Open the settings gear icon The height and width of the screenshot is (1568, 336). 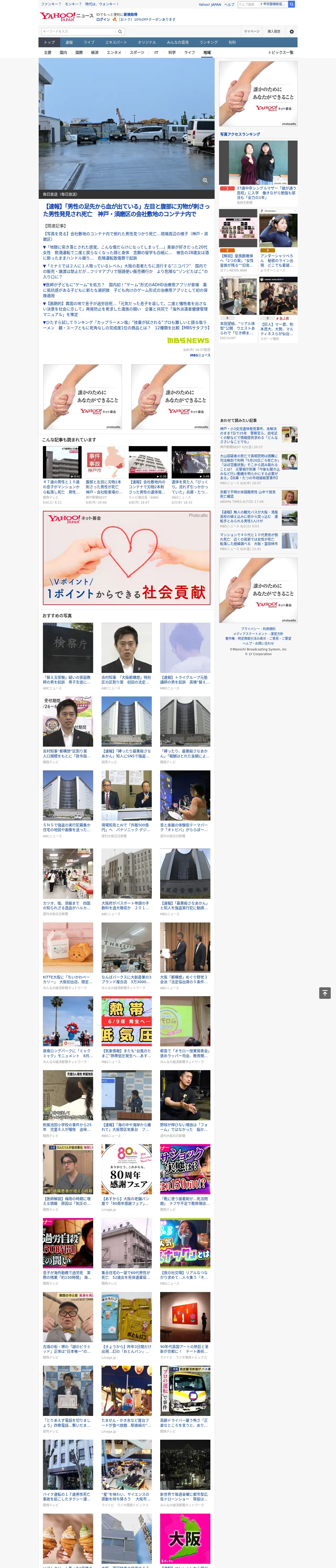coord(292,31)
